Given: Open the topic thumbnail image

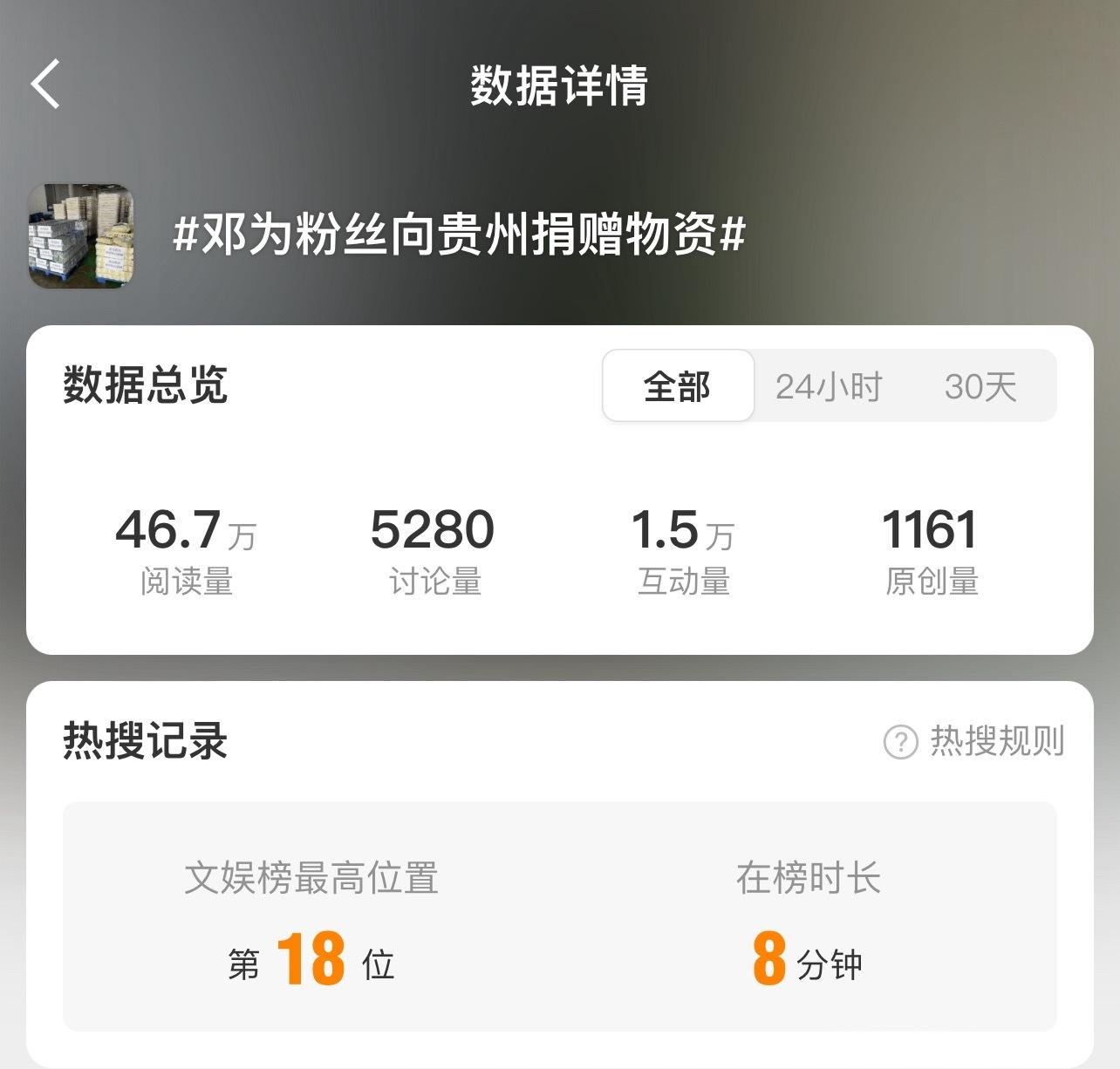Looking at the screenshot, I should pos(80,235).
